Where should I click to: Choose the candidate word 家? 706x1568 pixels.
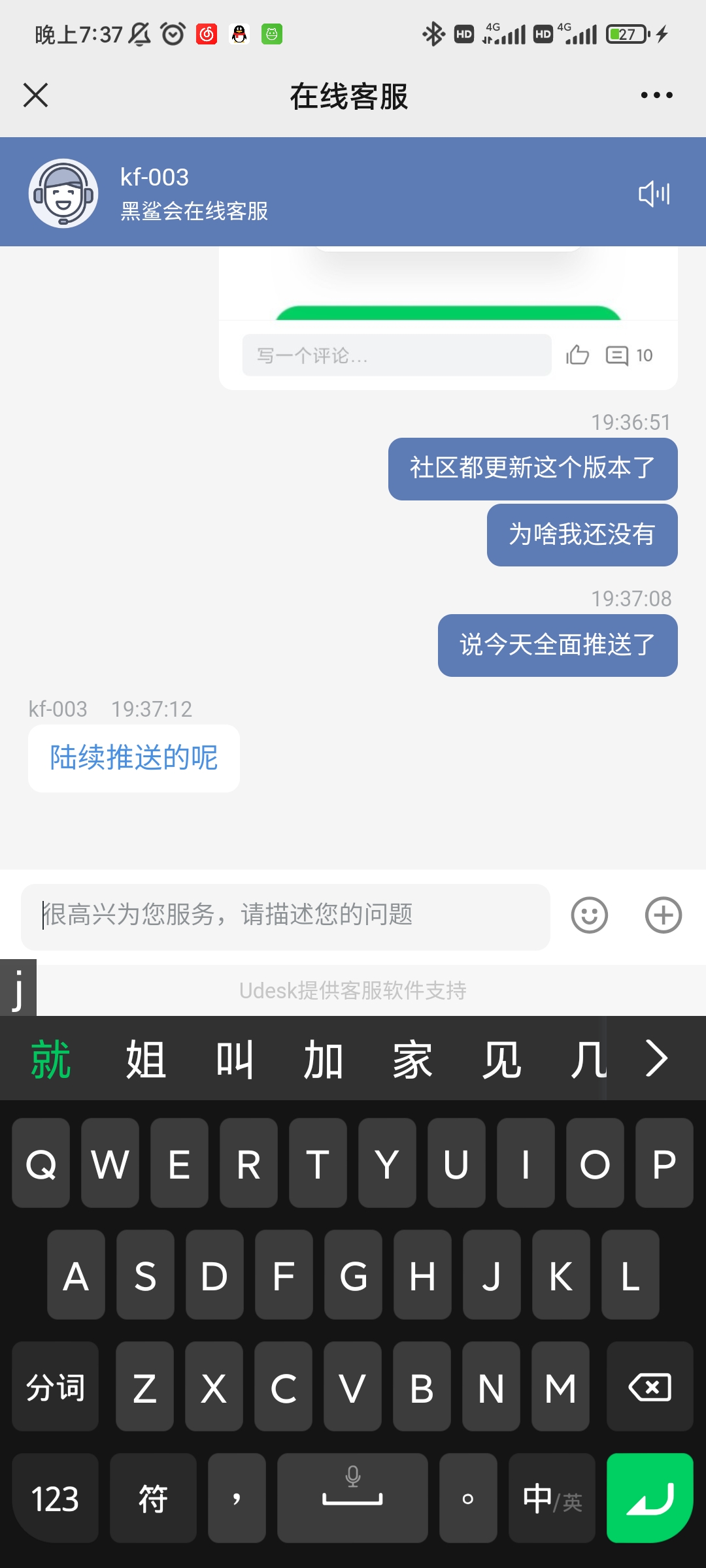coord(412,1059)
